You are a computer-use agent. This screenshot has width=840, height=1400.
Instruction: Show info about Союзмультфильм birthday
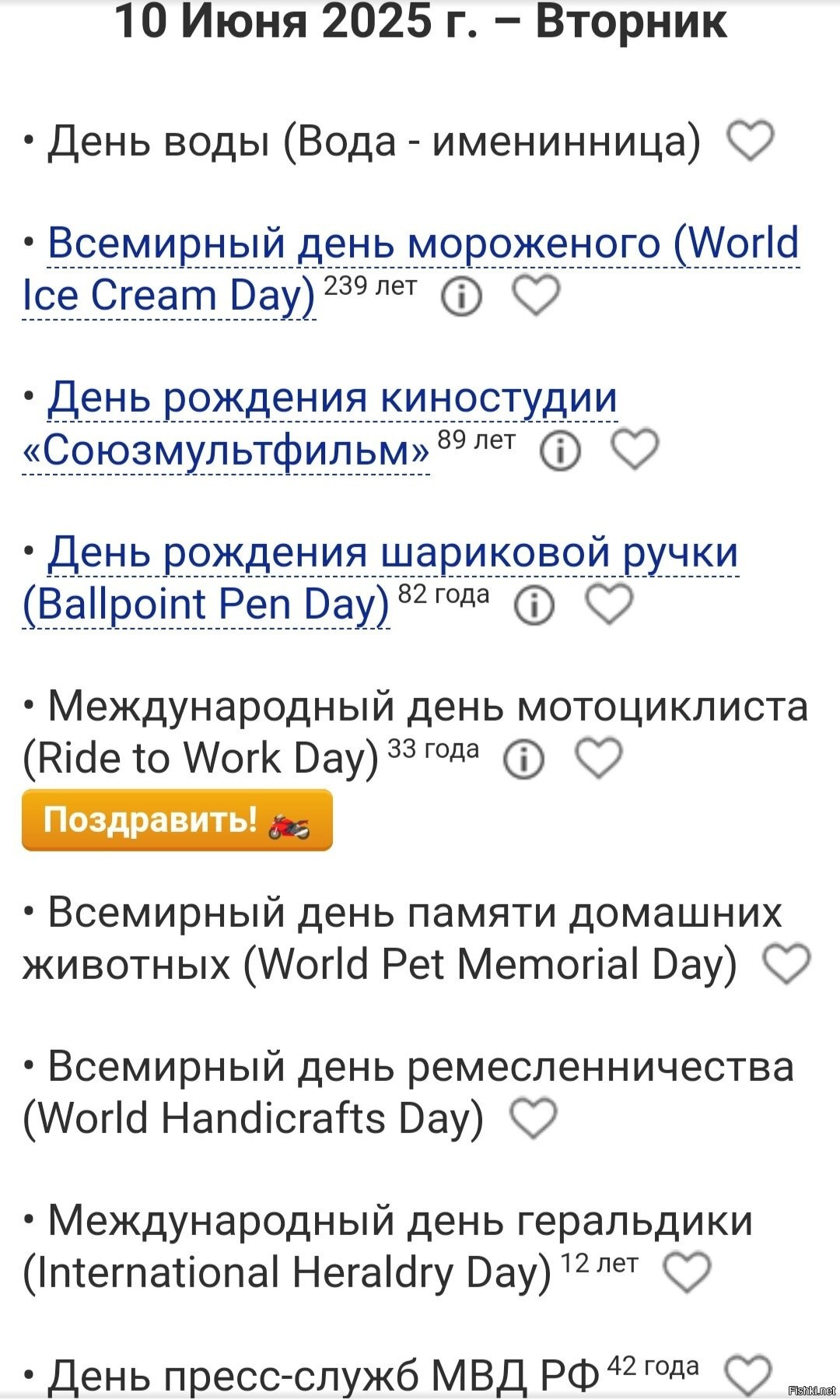(561, 451)
